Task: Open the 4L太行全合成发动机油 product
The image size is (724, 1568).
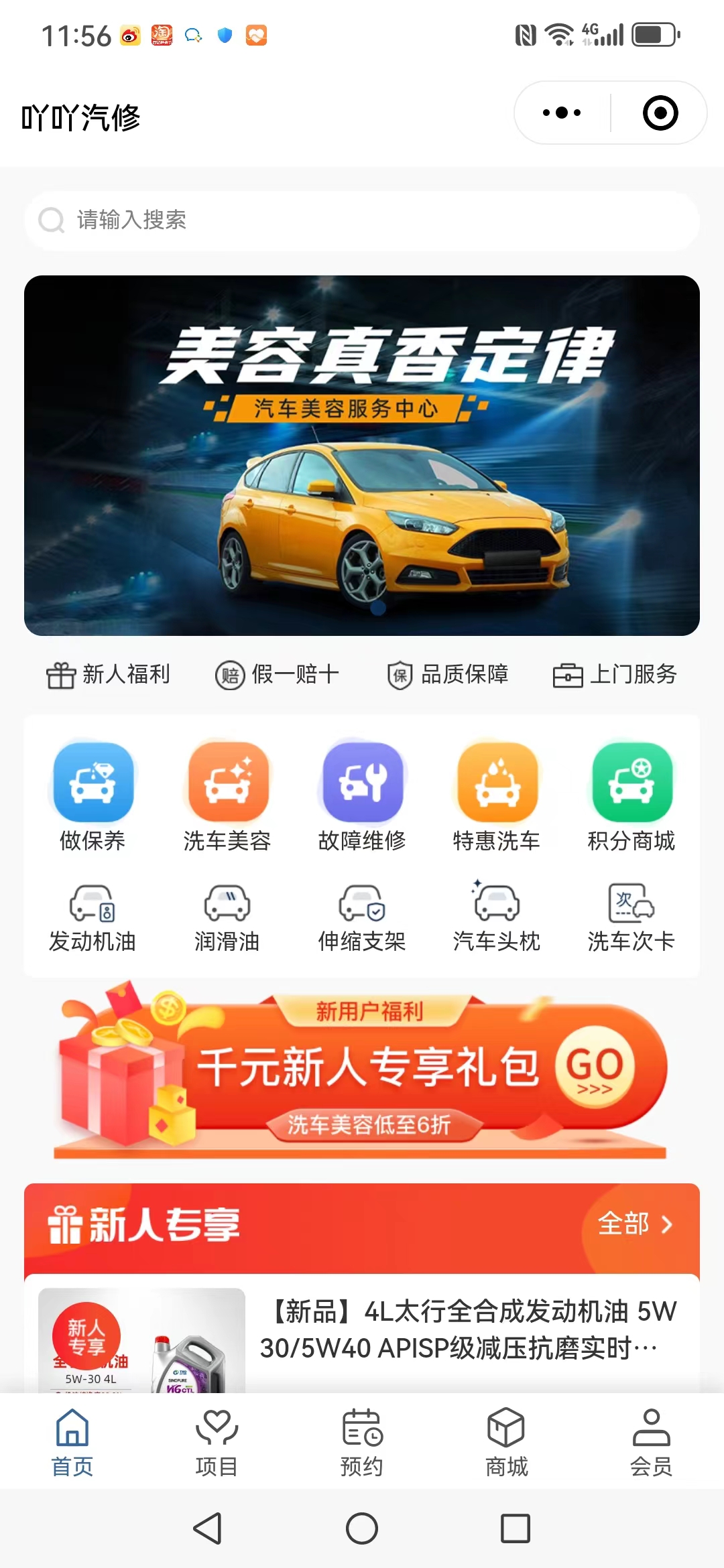Action: [468, 1330]
